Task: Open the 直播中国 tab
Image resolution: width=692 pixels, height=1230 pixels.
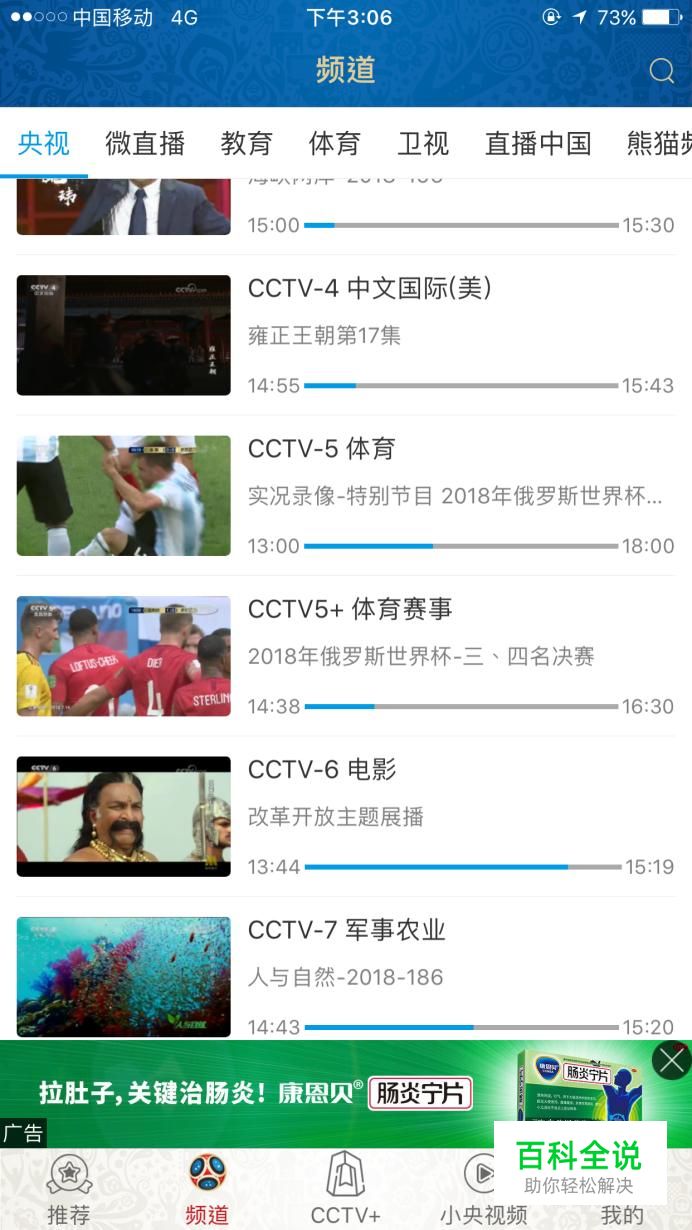Action: 538,144
